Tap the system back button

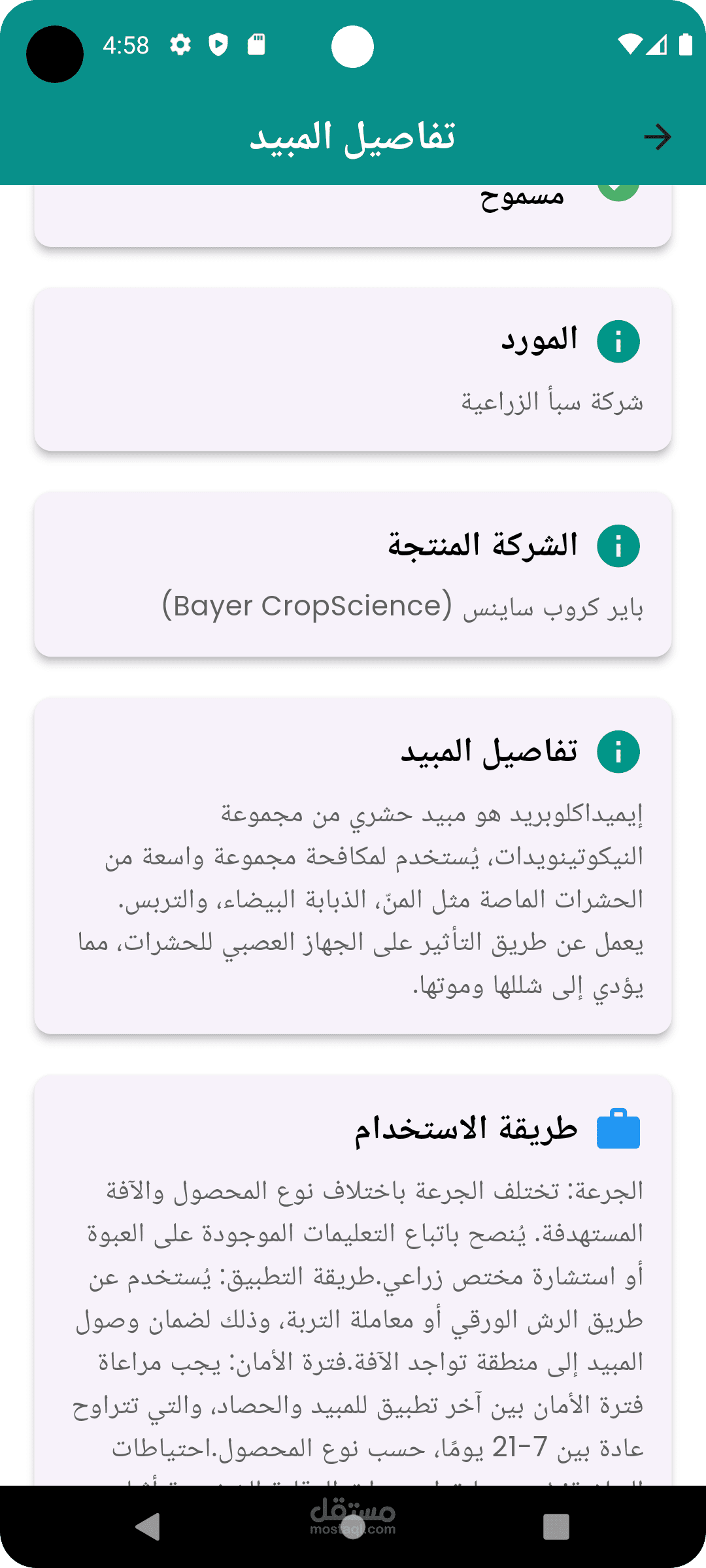pyautogui.click(x=148, y=1526)
